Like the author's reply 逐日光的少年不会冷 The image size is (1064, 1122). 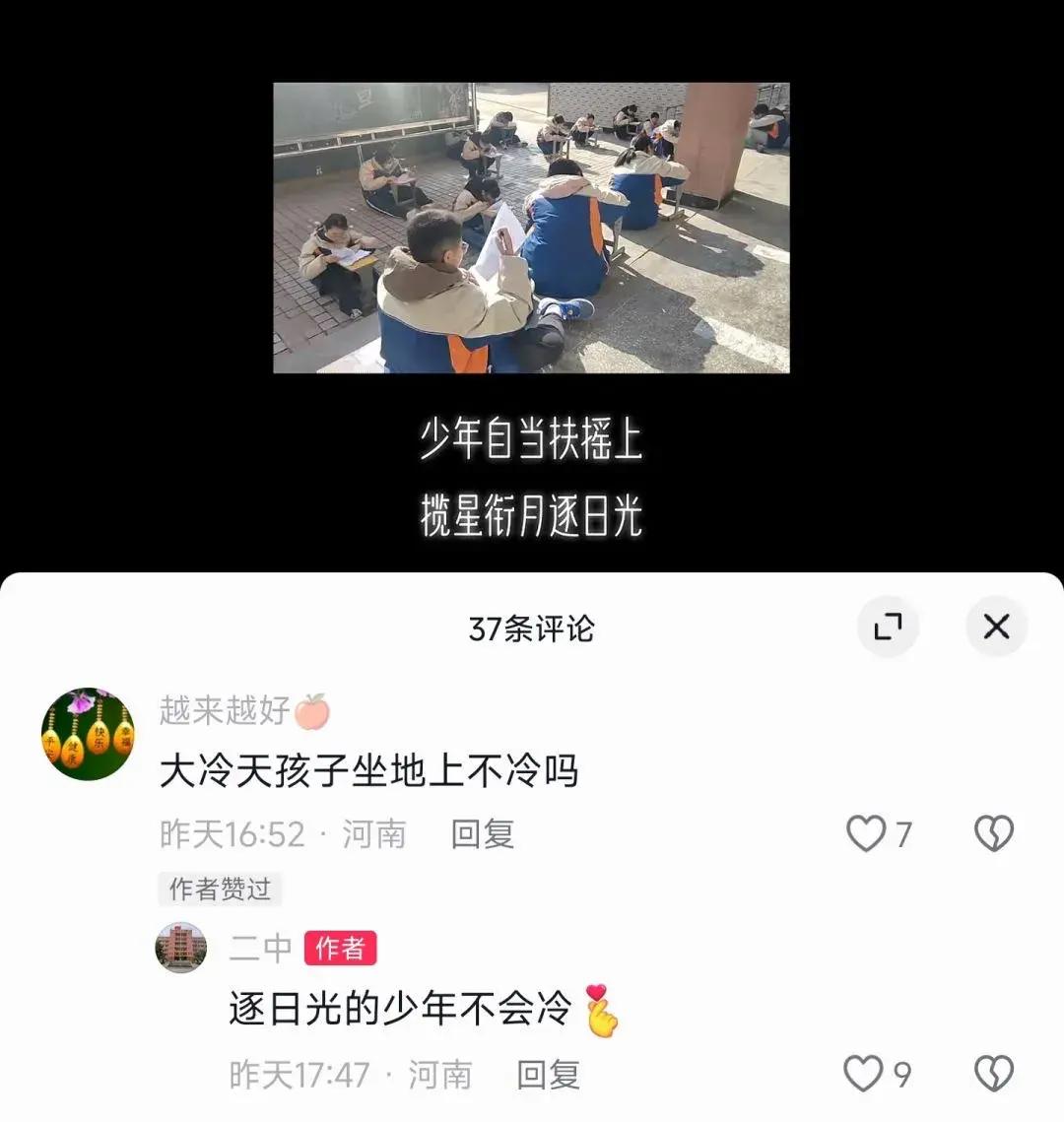click(864, 1074)
